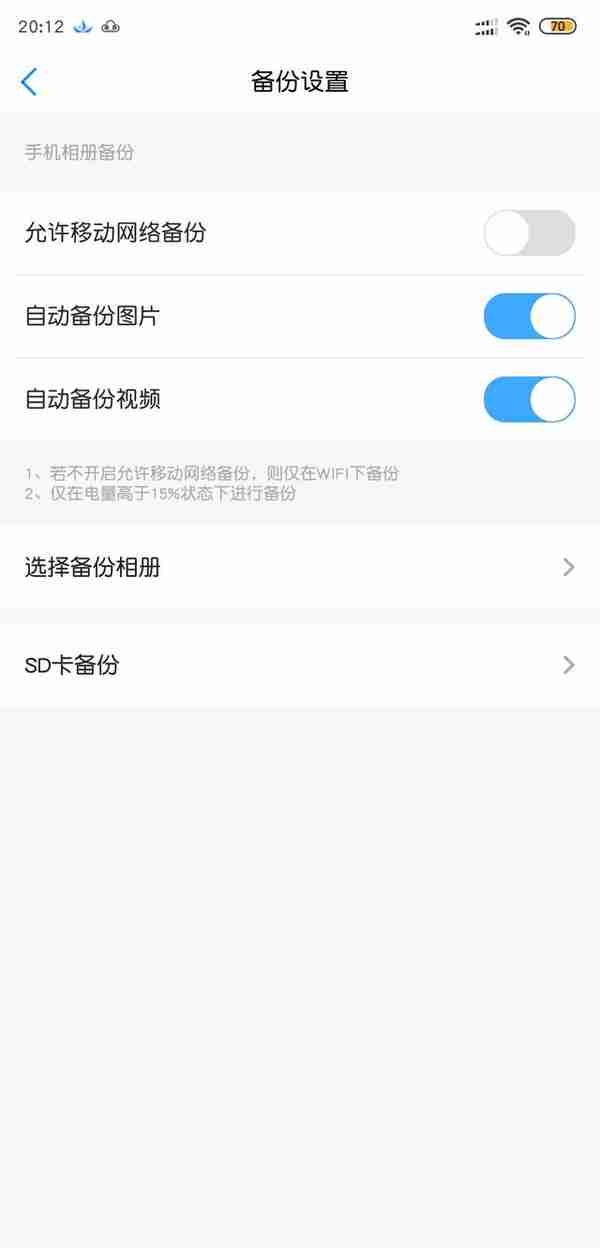This screenshot has width=600, height=1248.
Task: Go back from 备份设置 page
Action: 29,82
